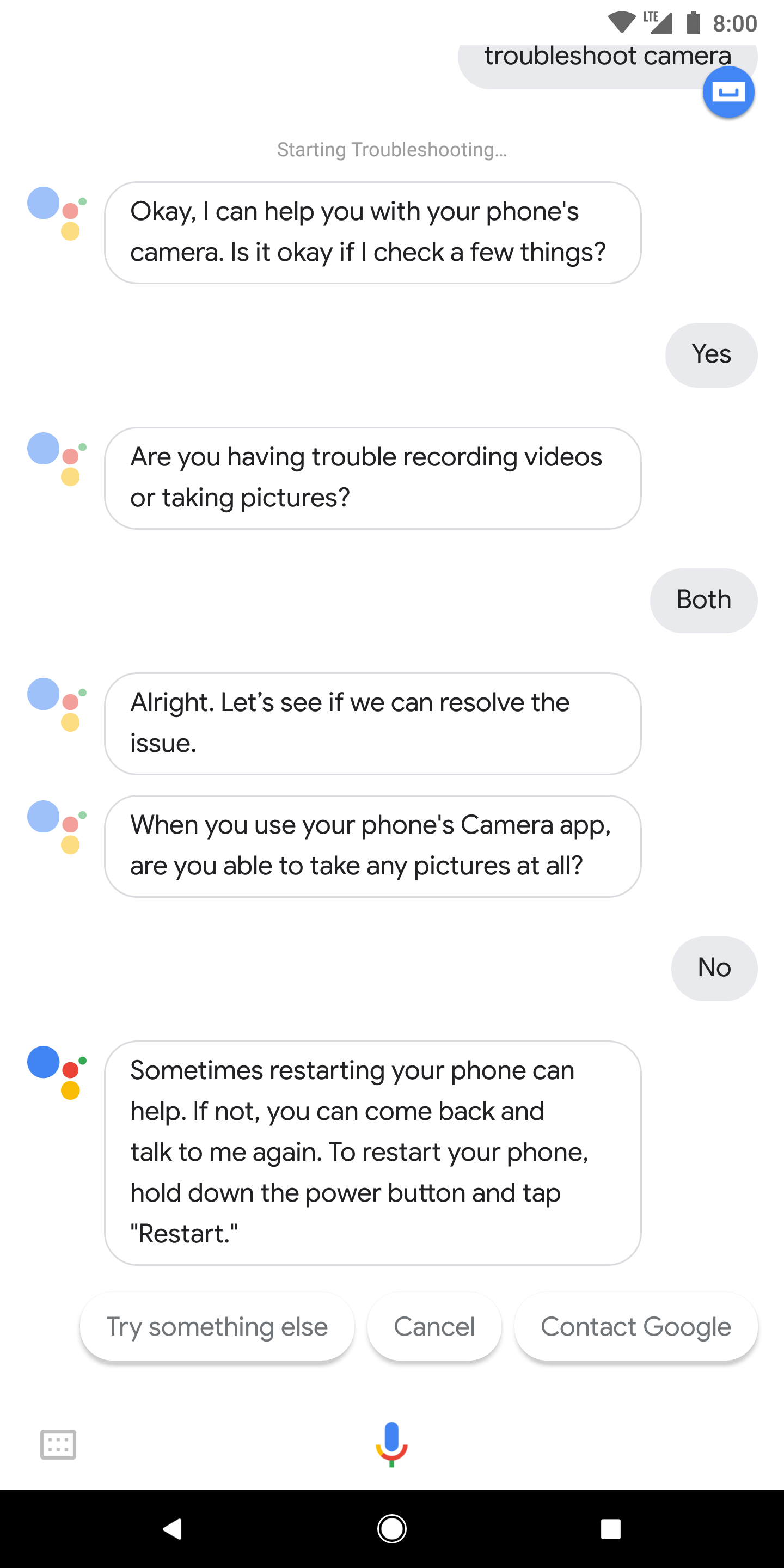This screenshot has height=1568, width=784.
Task: Activate the microphone to speak
Action: tap(391, 1444)
